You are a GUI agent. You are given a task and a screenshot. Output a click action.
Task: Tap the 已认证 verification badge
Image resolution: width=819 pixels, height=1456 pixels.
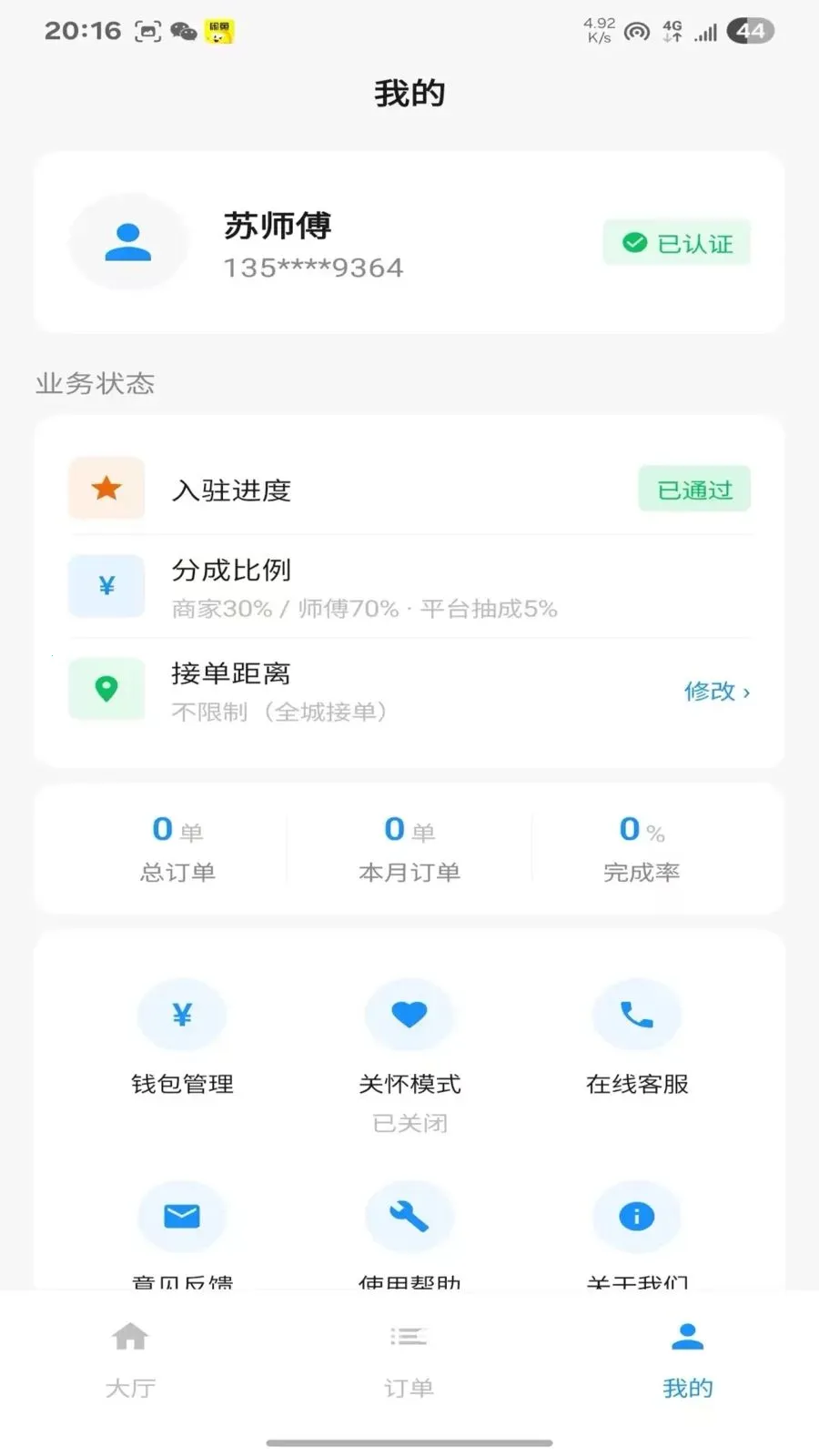[677, 242]
